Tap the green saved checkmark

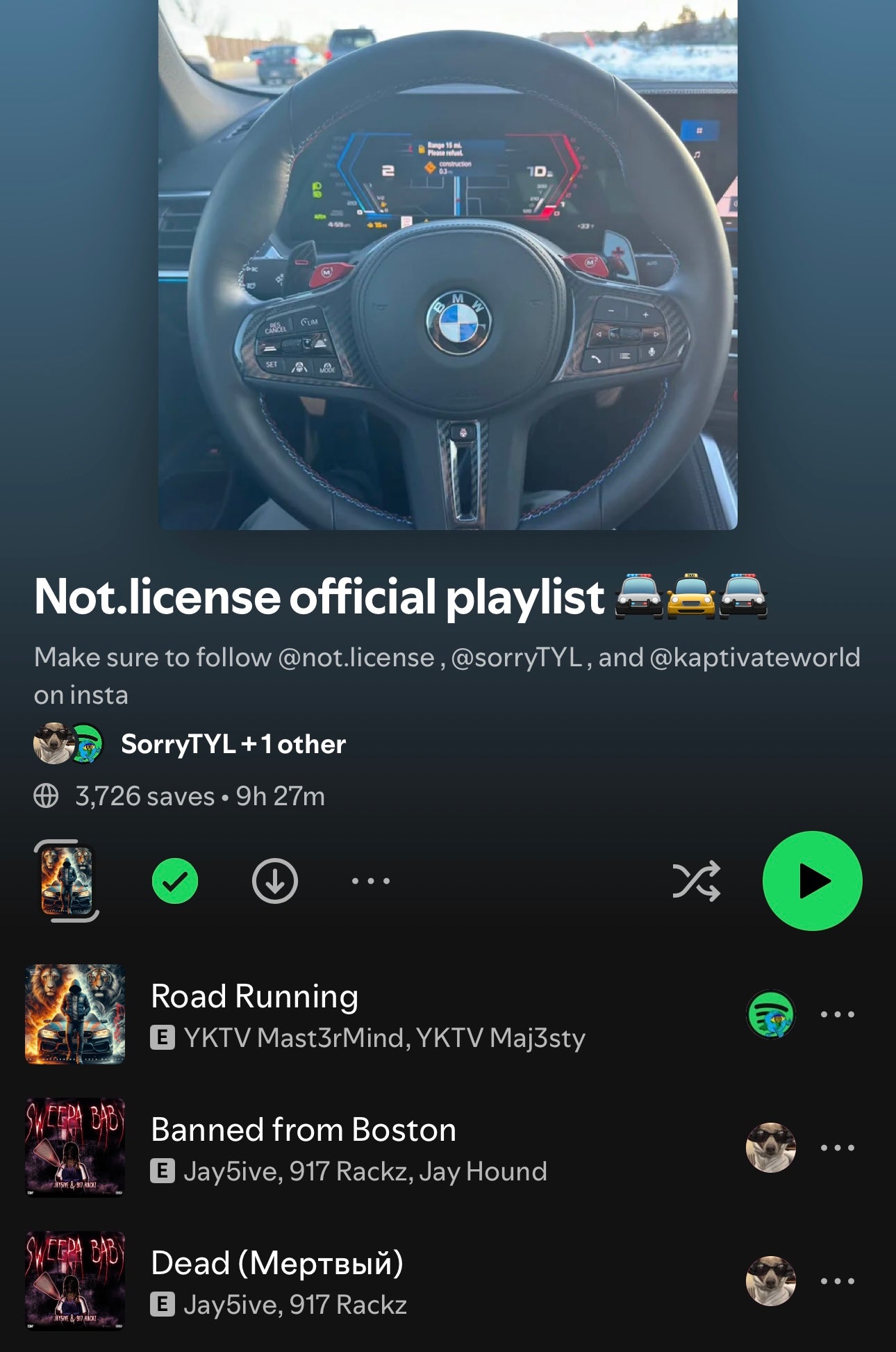point(175,881)
